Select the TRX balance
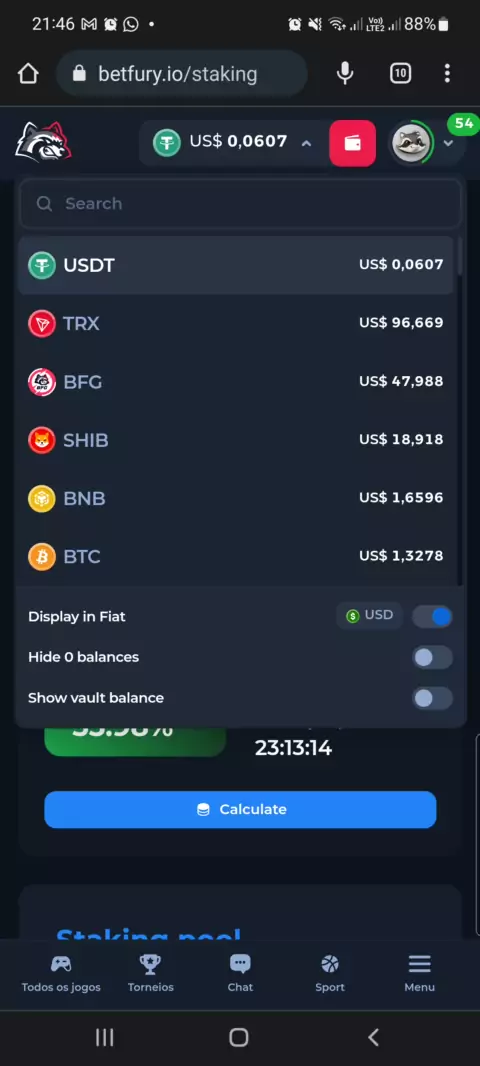Viewport: 480px width, 1066px height. (236, 323)
